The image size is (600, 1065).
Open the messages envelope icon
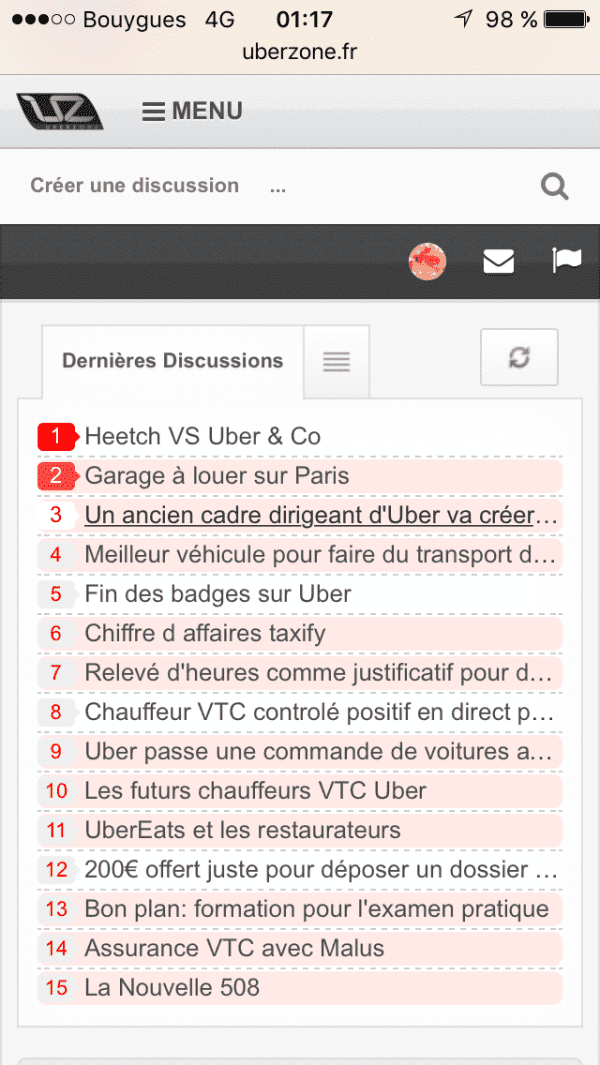498,261
